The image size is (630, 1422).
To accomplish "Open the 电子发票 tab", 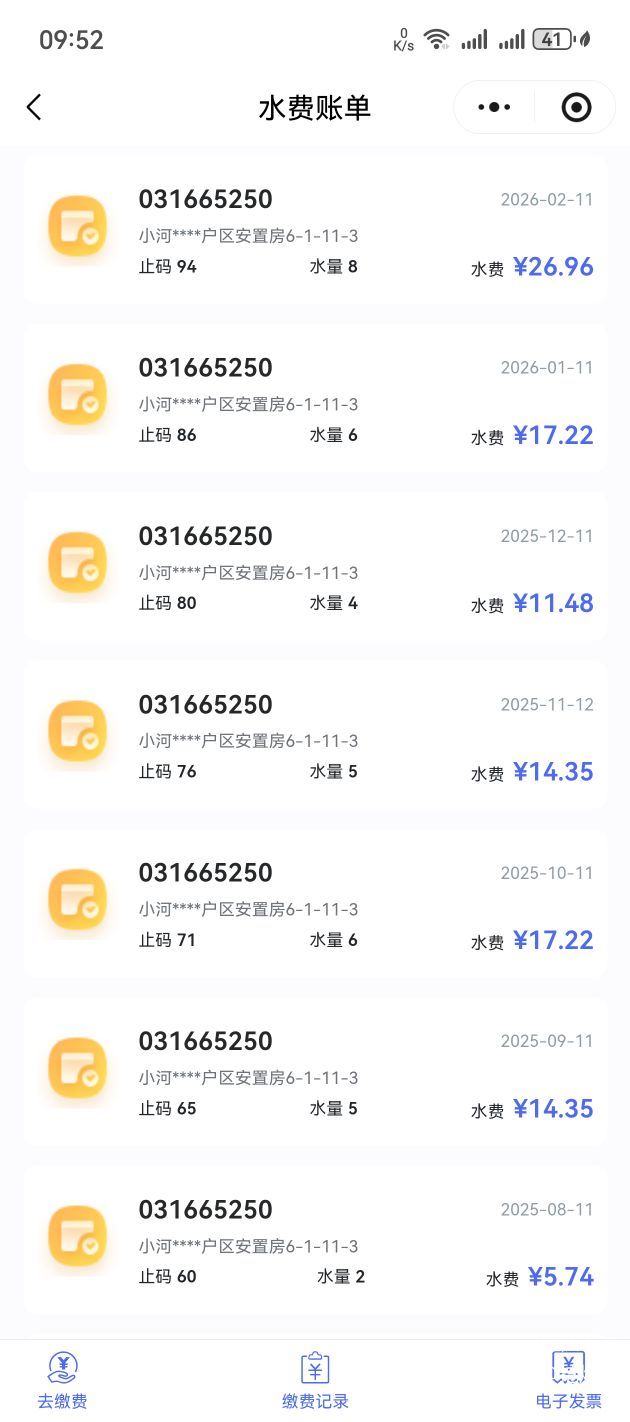I will (x=568, y=1380).
